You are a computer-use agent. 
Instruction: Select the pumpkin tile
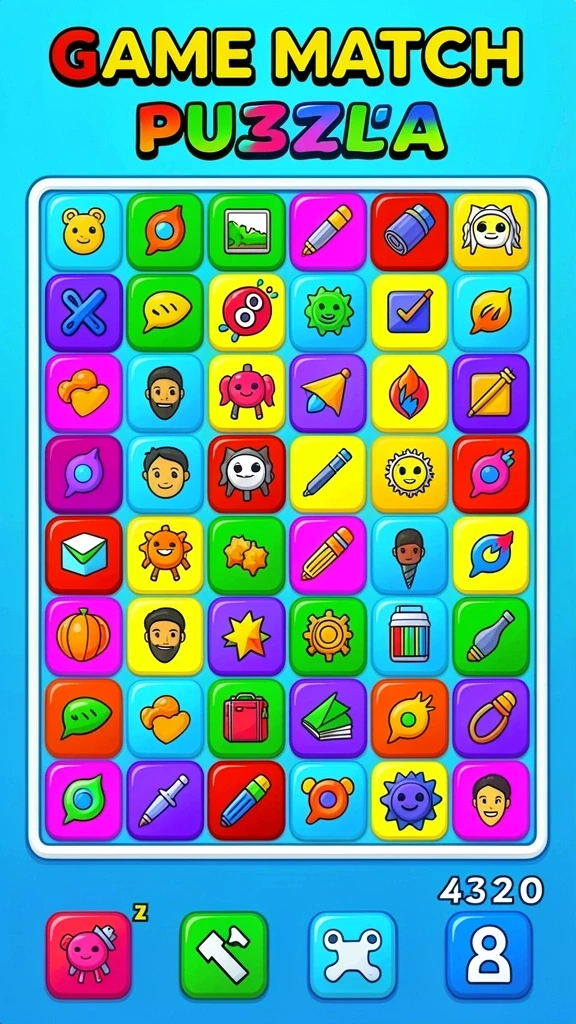pos(84,636)
